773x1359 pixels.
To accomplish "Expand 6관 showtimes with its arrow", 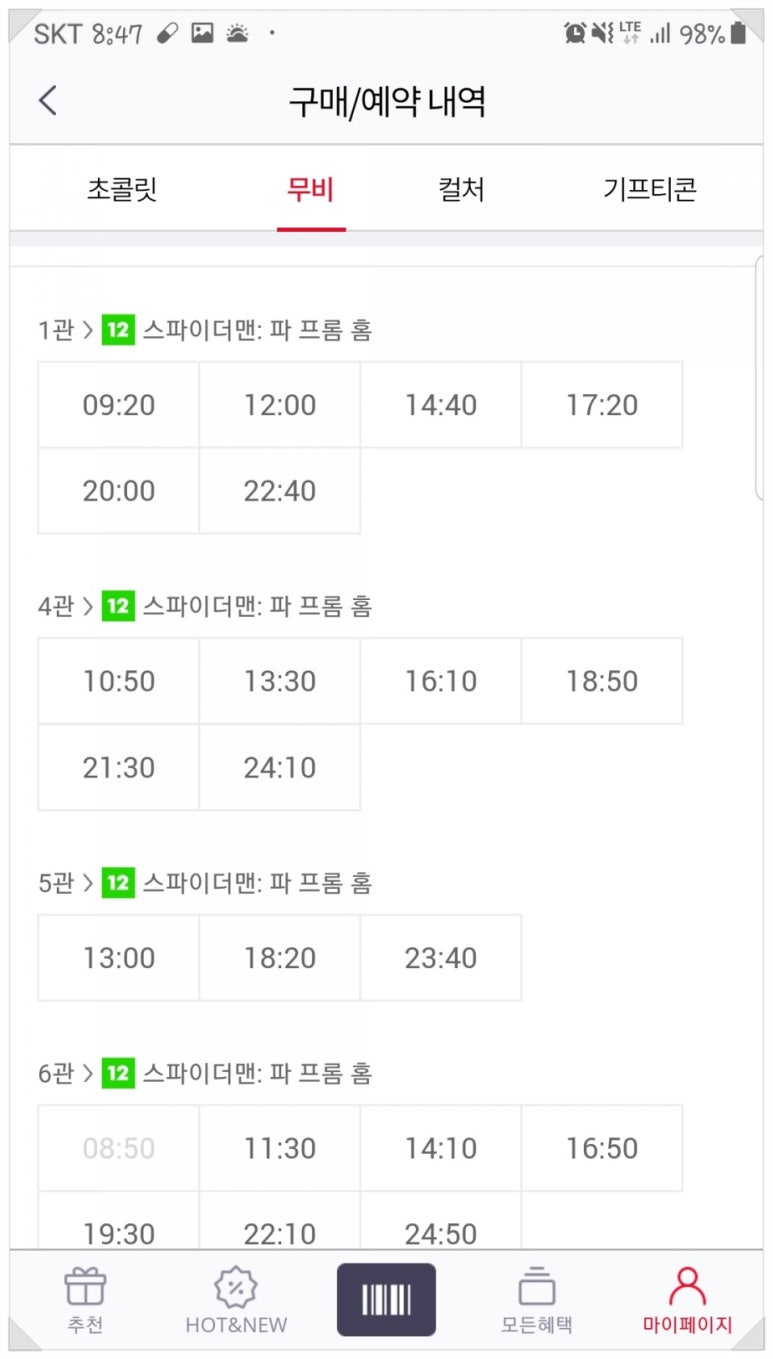I will click(x=88, y=1073).
